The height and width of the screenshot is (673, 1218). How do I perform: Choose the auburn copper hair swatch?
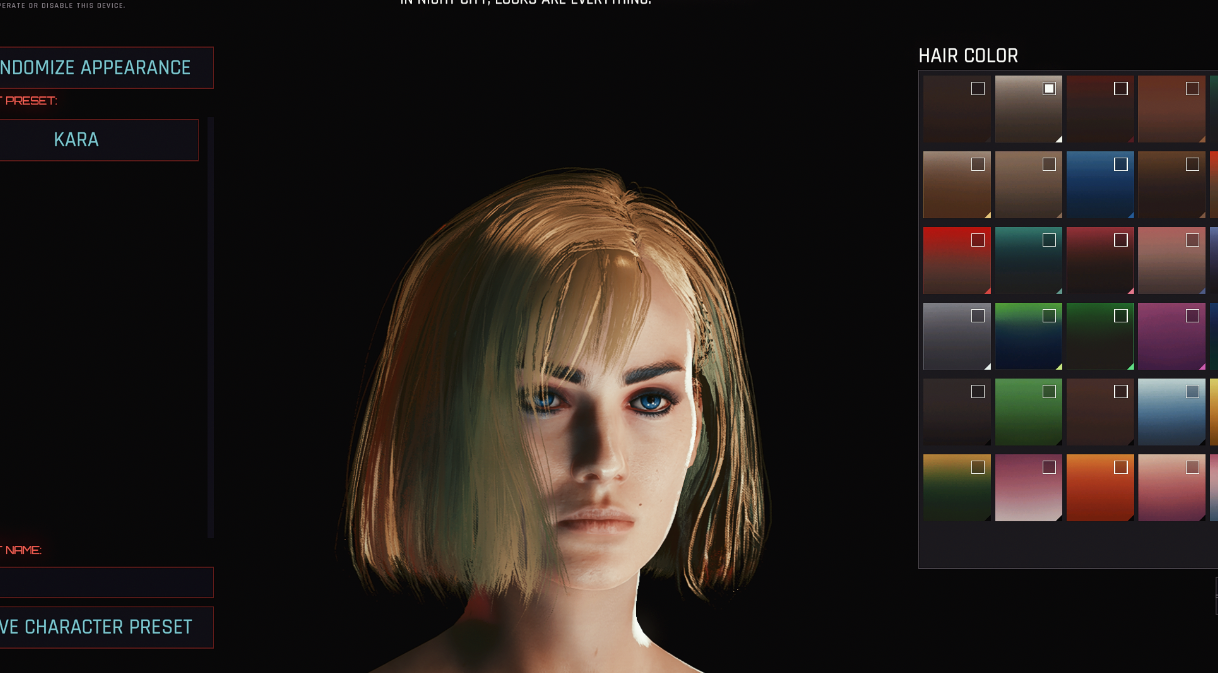1171,109
